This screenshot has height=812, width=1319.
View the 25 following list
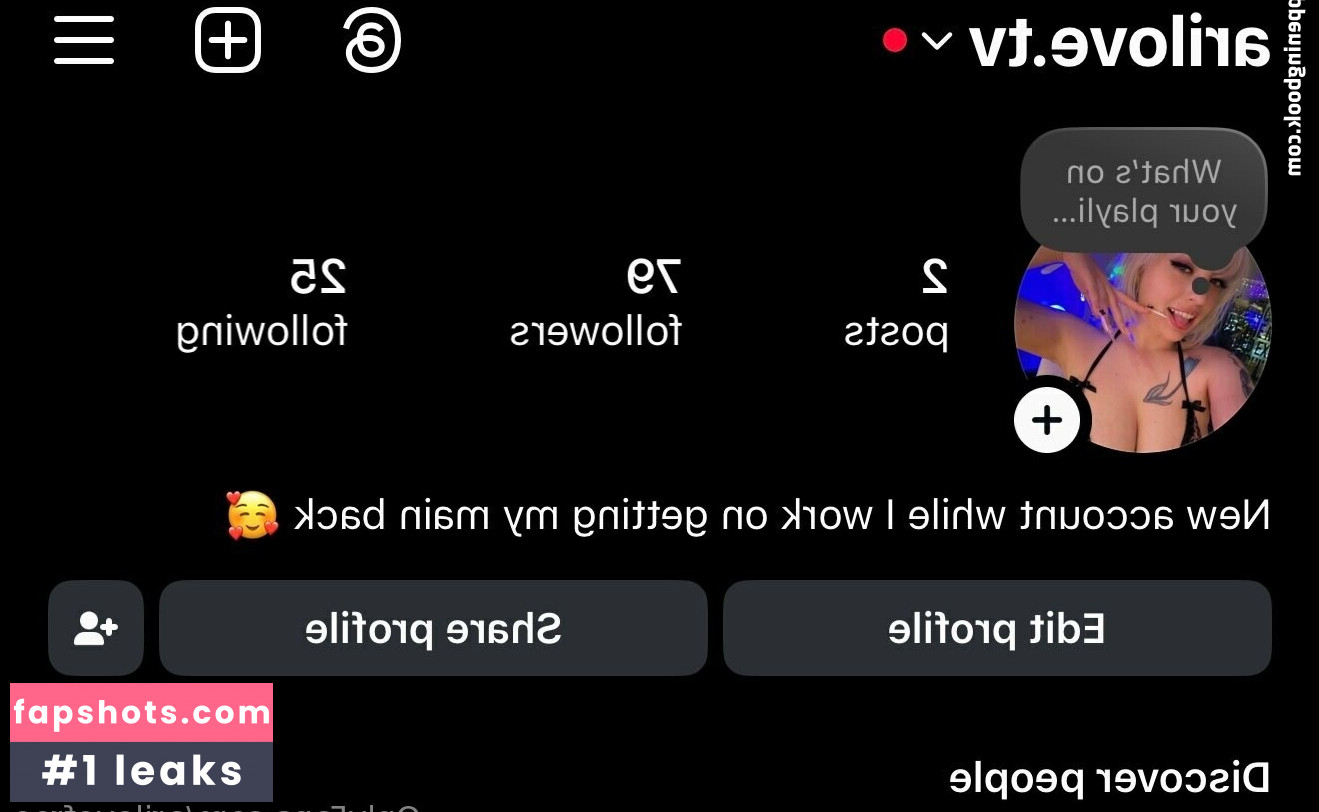(x=262, y=303)
